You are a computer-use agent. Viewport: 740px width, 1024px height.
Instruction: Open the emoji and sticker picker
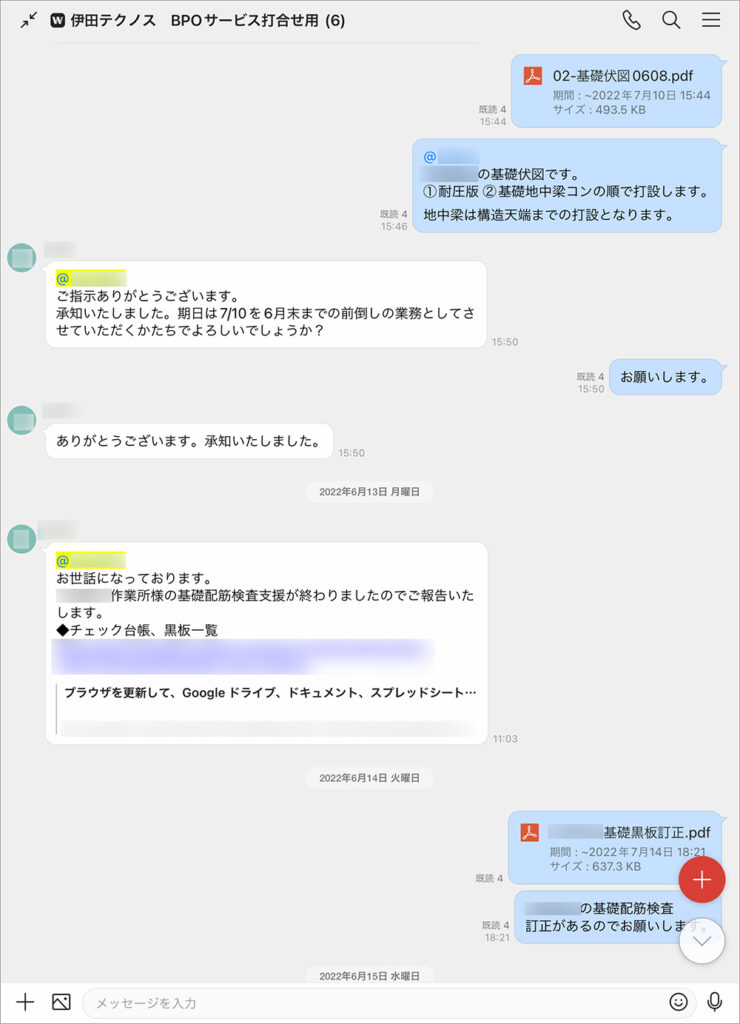coord(679,1001)
